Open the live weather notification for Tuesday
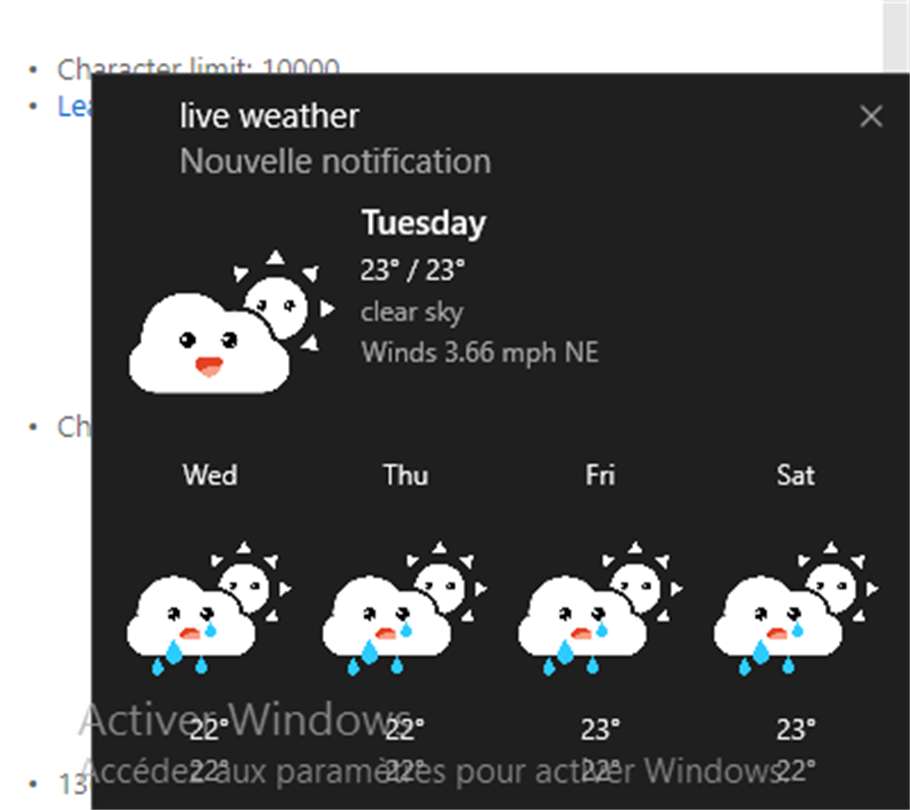Viewport: 910px width, 810px height. 423,223
